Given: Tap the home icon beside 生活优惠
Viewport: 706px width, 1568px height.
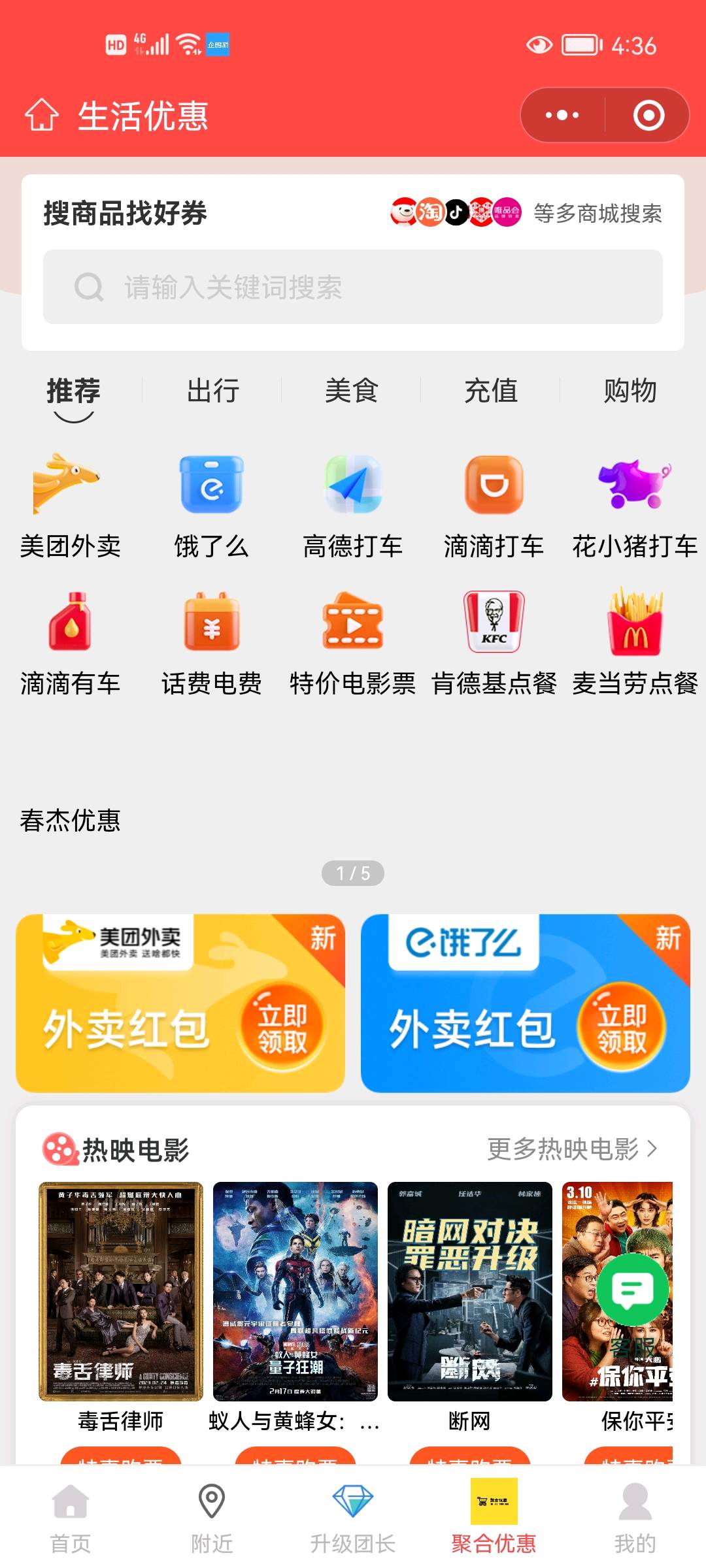Looking at the screenshot, I should click(x=42, y=115).
